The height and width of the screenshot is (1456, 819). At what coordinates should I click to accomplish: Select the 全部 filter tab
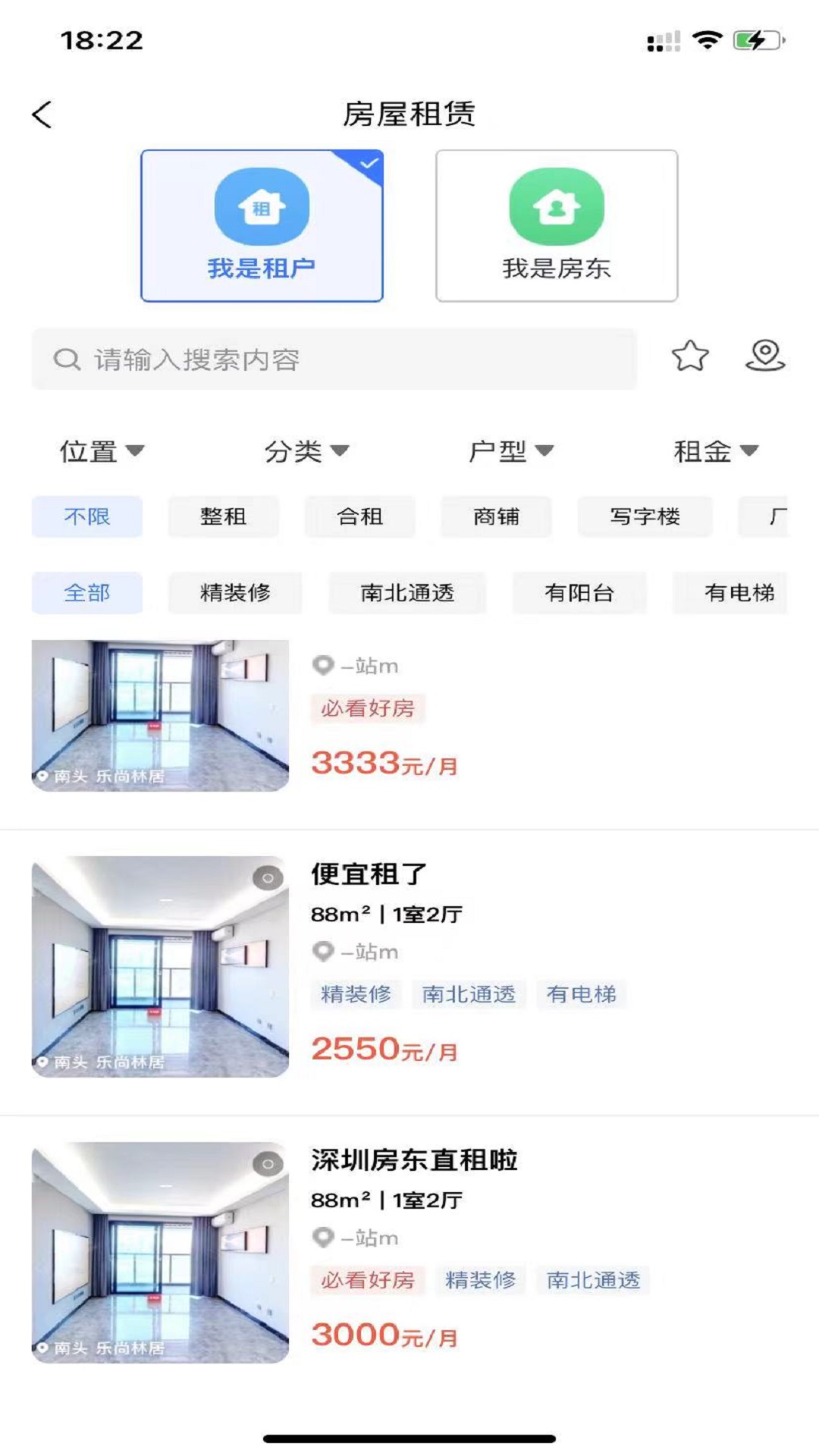pos(86,594)
